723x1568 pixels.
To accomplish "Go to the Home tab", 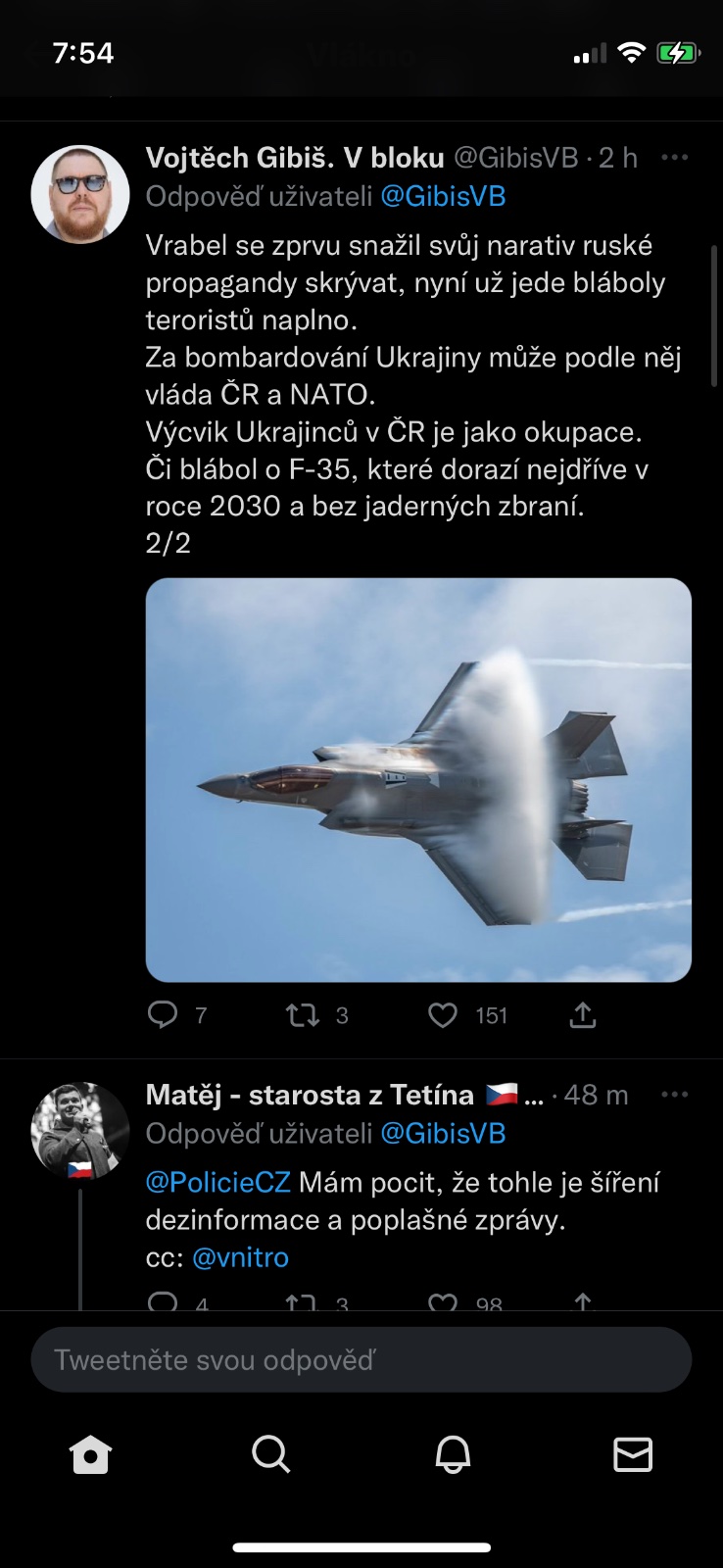I will tap(90, 1455).
